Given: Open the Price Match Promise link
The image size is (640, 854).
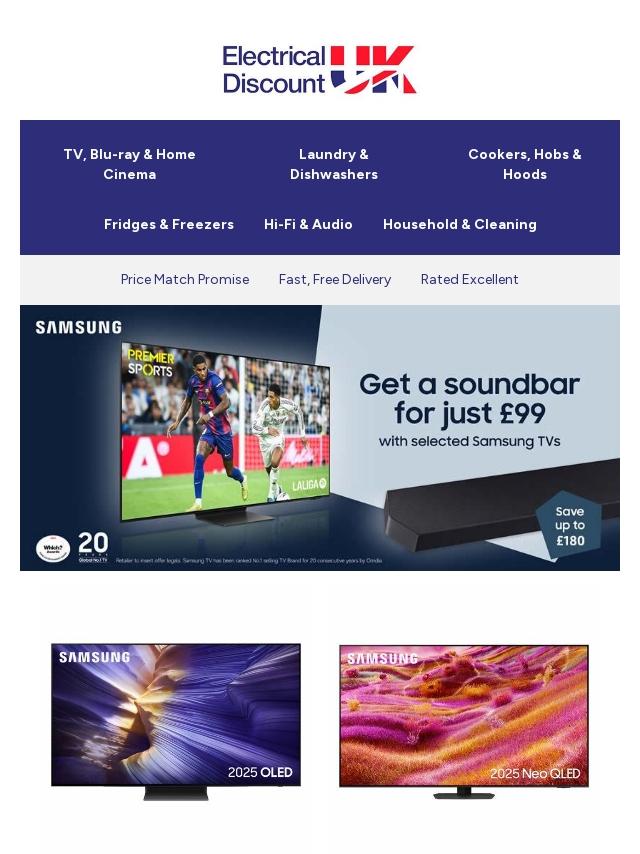Looking at the screenshot, I should coord(185,280).
